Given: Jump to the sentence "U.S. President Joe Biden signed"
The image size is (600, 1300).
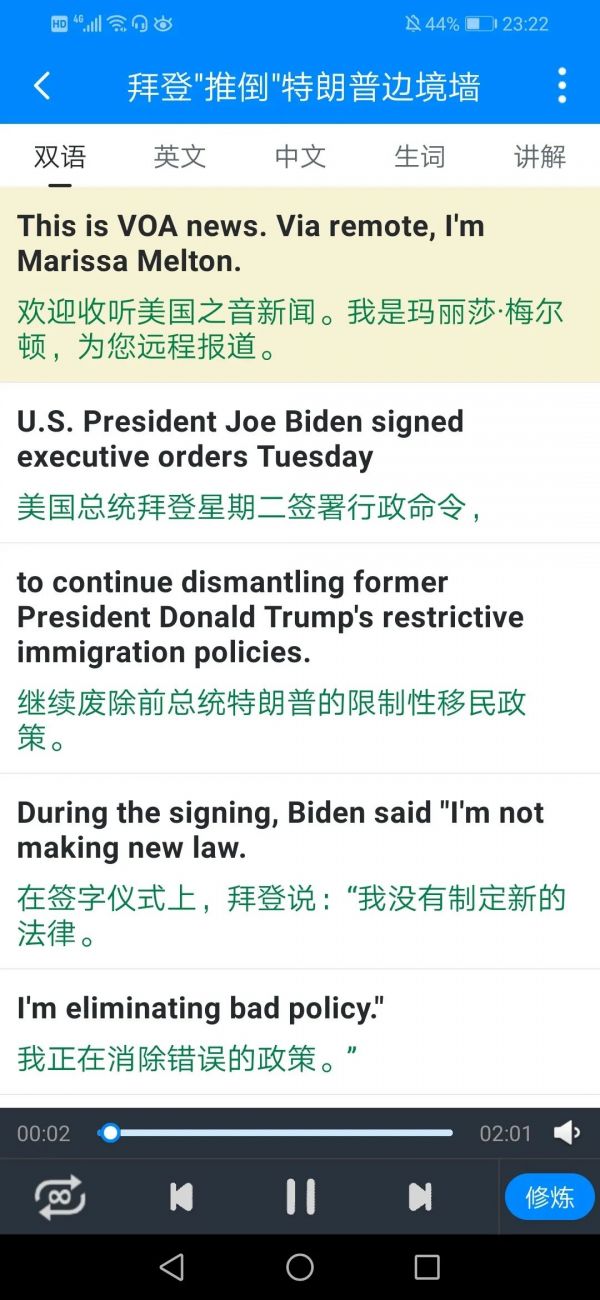Looking at the screenshot, I should click(300, 463).
